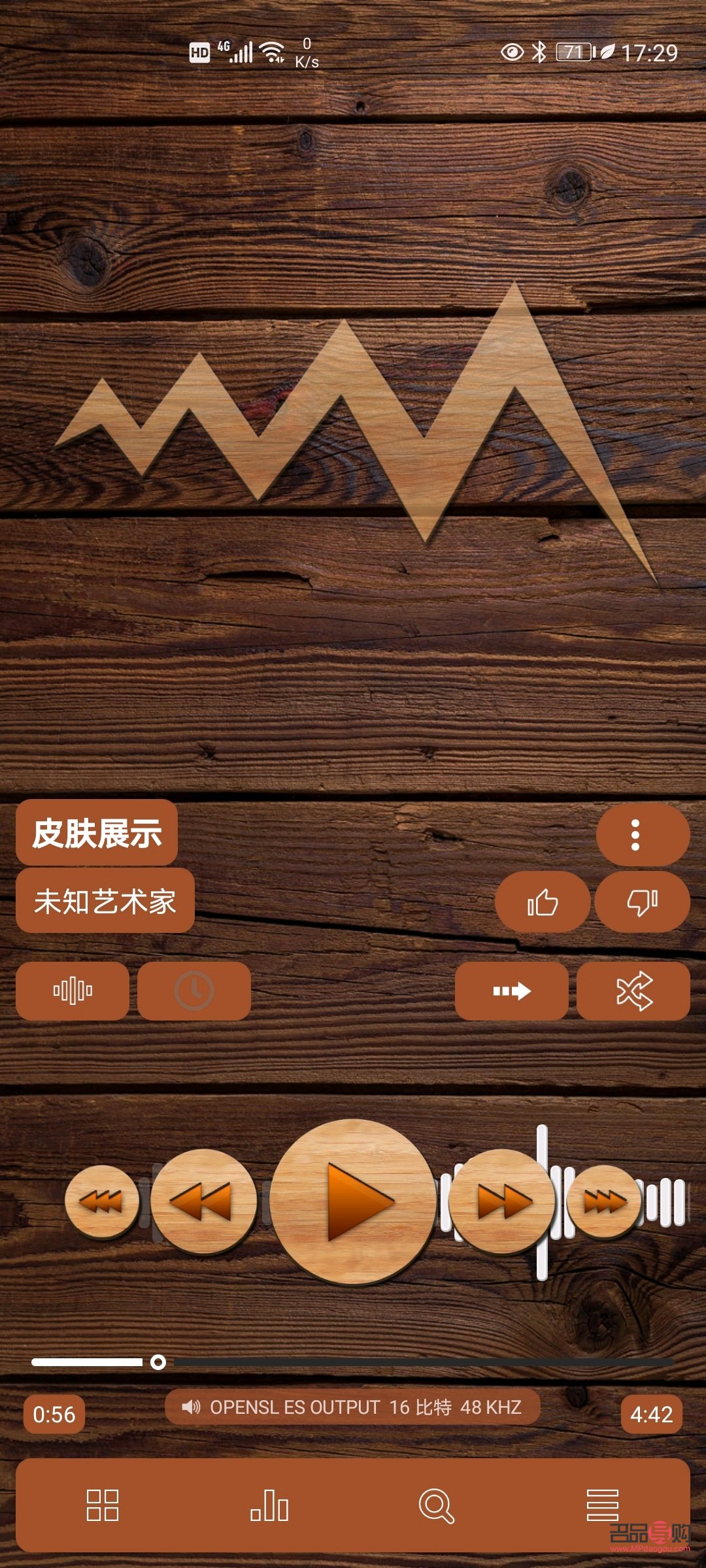Tap 未知艺术家 to view artist options
This screenshot has height=1568, width=706.
106,902
